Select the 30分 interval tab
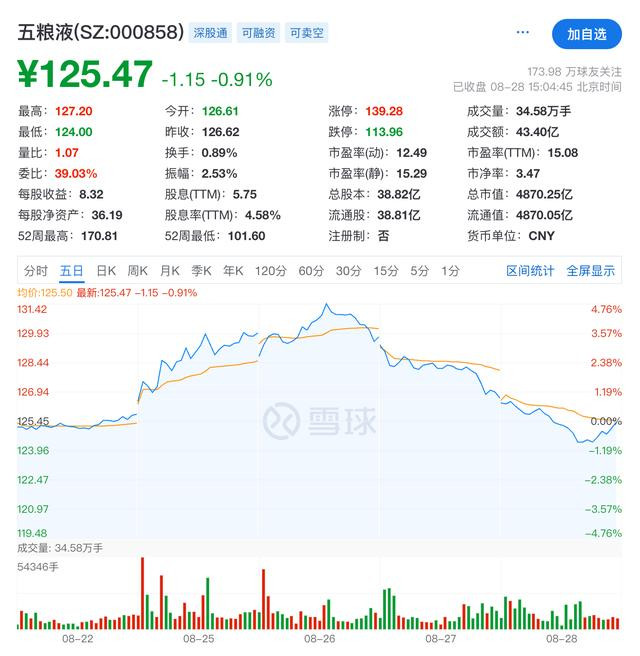The width and height of the screenshot is (640, 656). click(349, 270)
